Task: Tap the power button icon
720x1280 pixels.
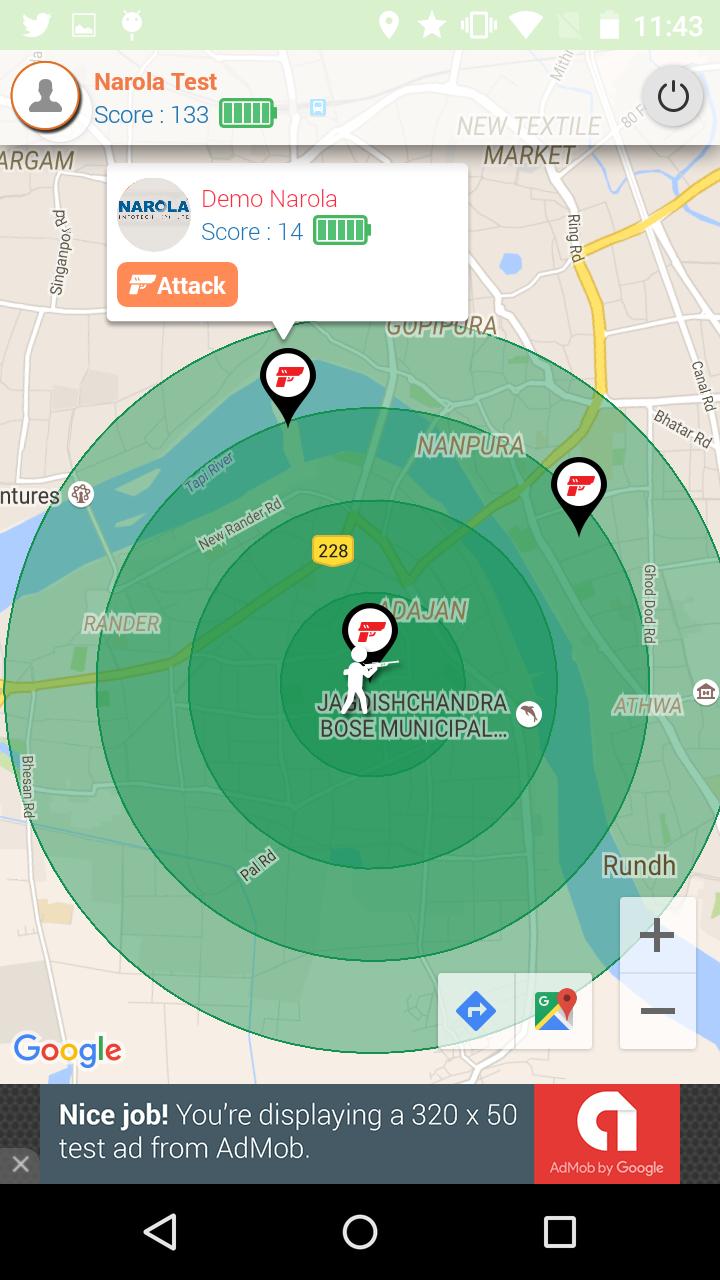Action: [x=673, y=97]
